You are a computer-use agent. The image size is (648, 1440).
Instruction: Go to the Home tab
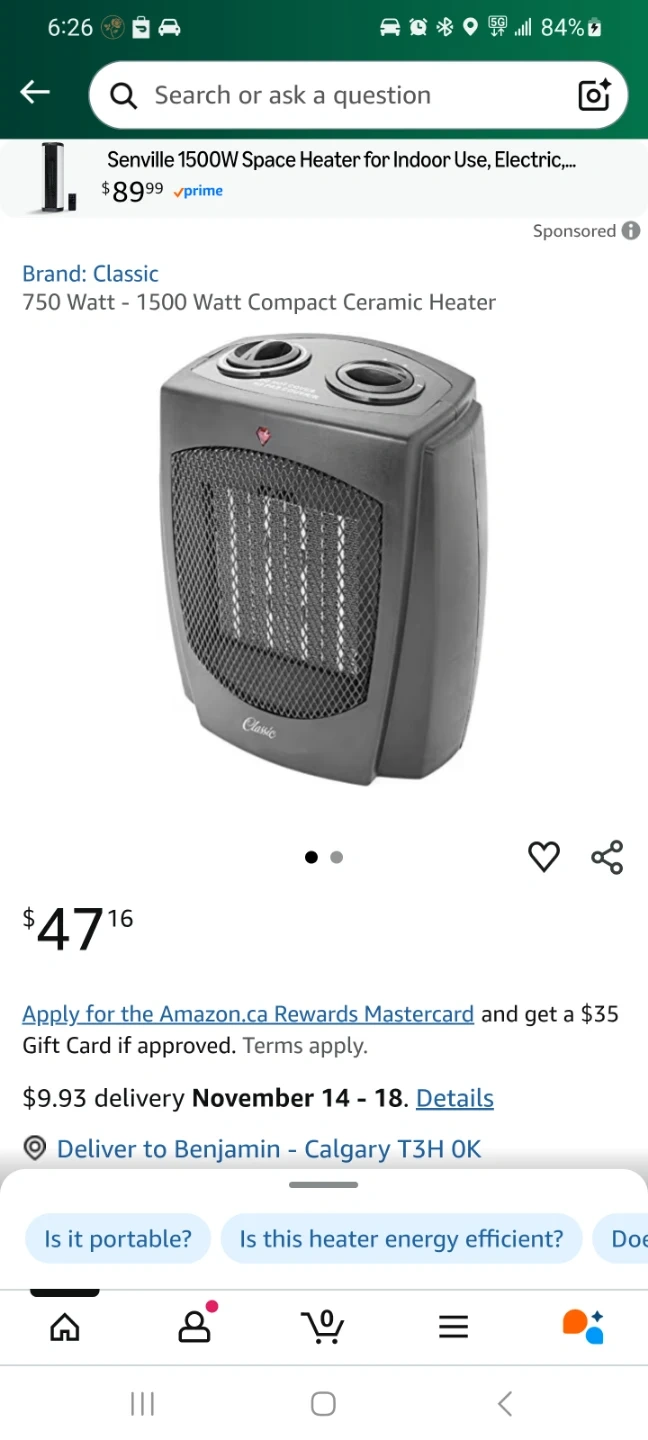point(65,1326)
